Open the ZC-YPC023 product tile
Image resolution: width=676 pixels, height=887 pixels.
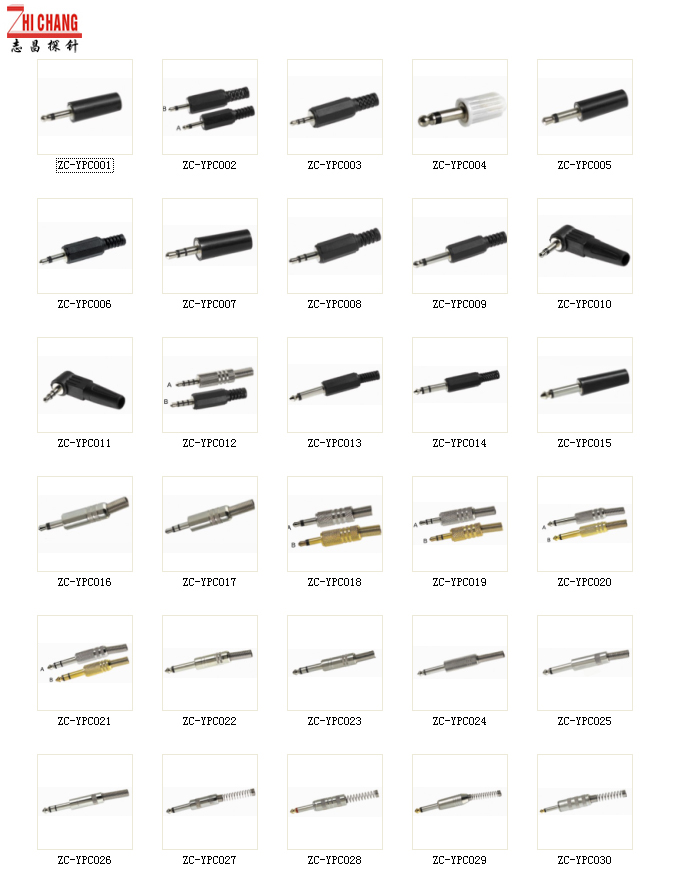[335, 663]
